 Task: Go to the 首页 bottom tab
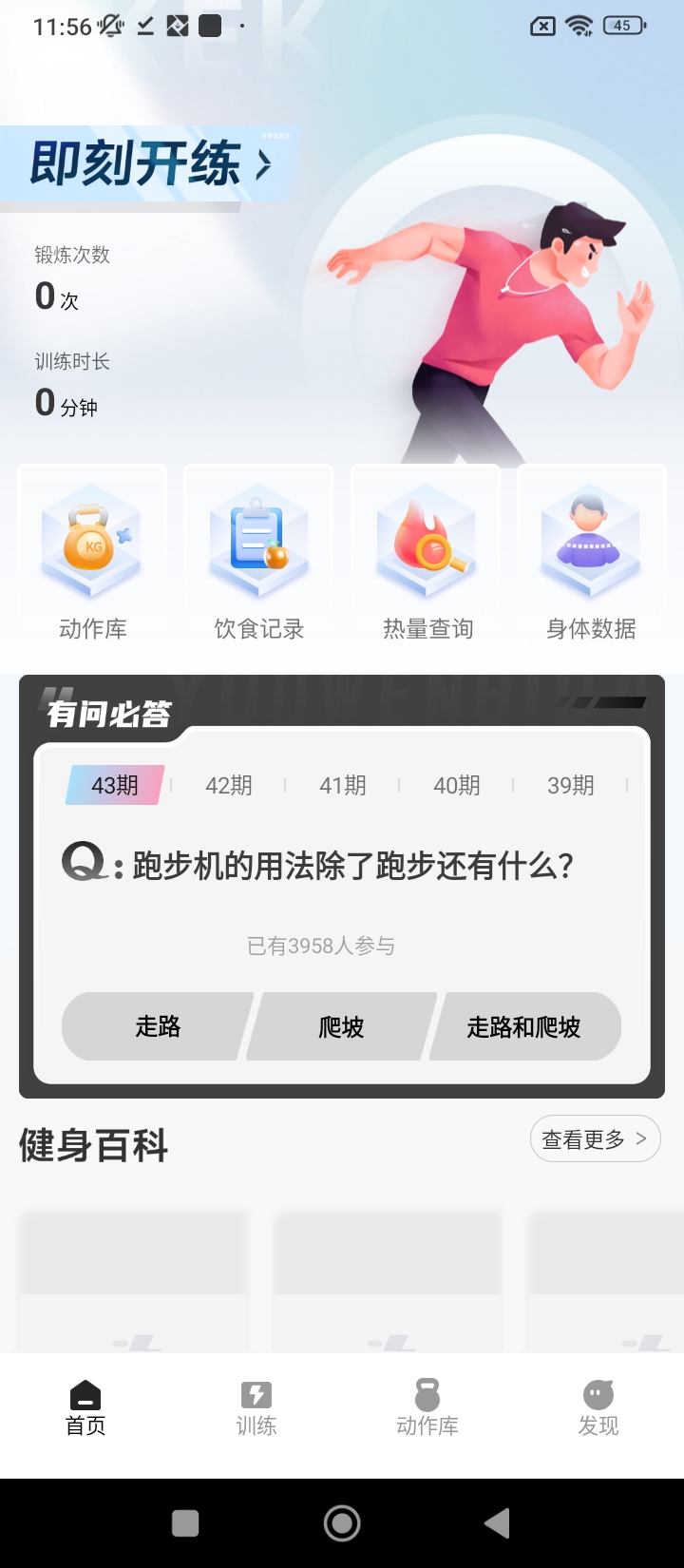pos(85,1408)
